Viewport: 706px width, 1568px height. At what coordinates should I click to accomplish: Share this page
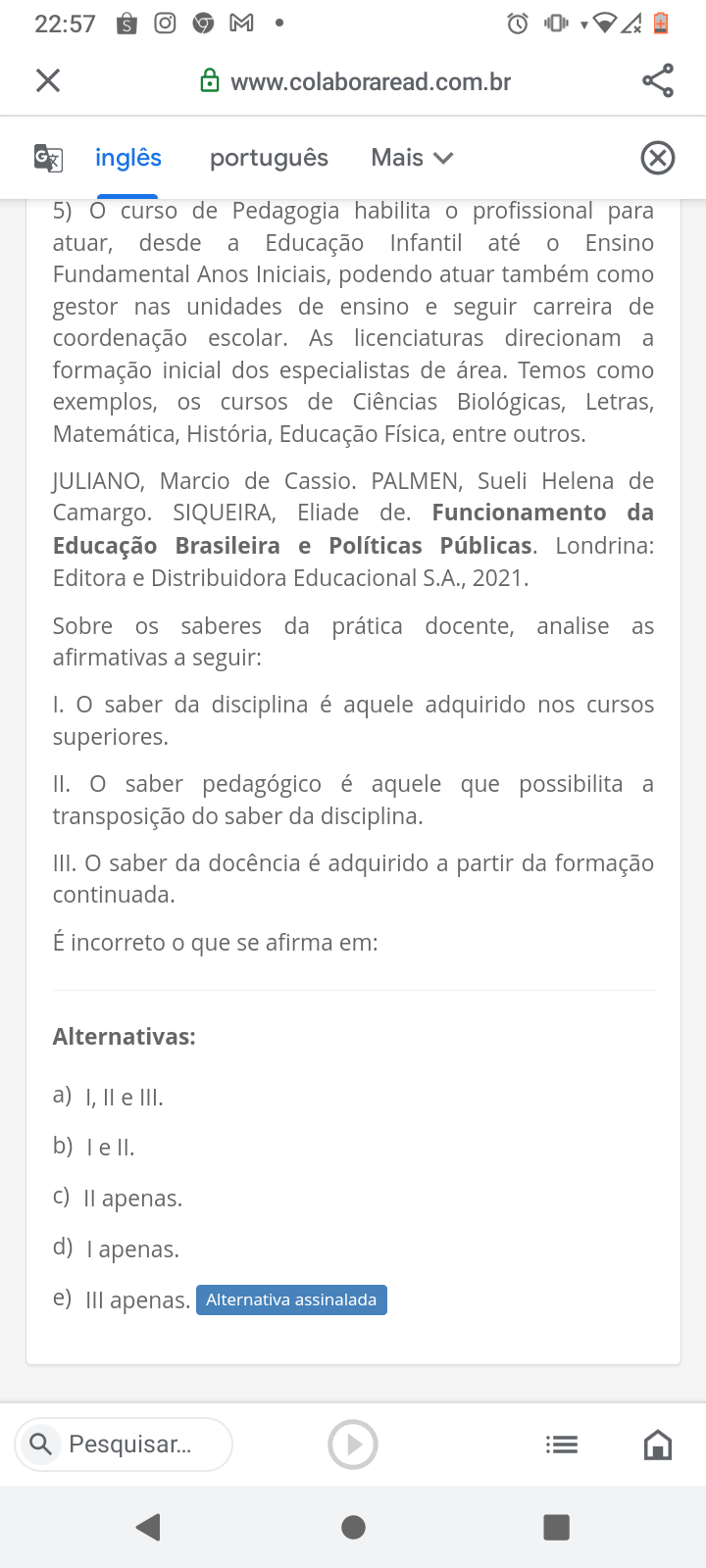pos(658,80)
